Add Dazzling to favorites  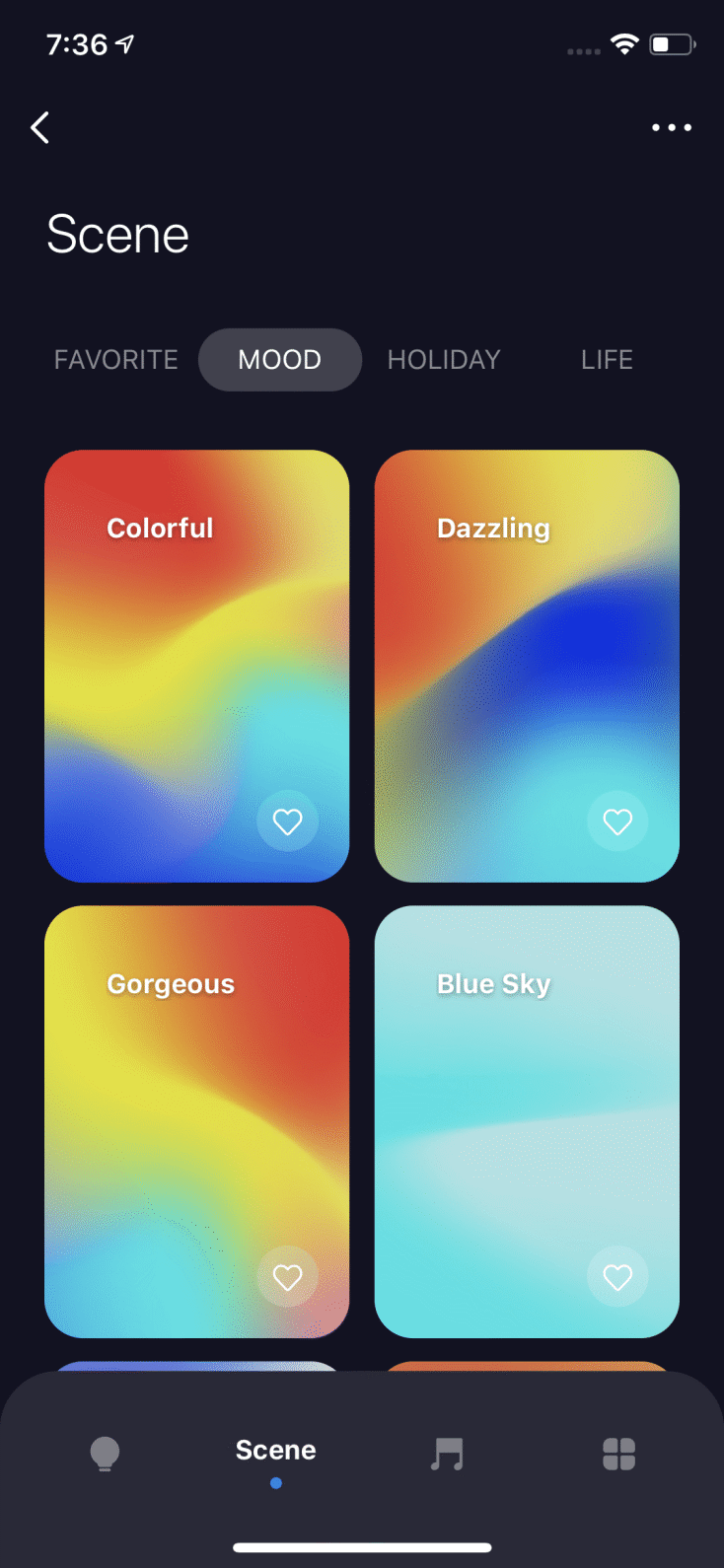point(617,821)
